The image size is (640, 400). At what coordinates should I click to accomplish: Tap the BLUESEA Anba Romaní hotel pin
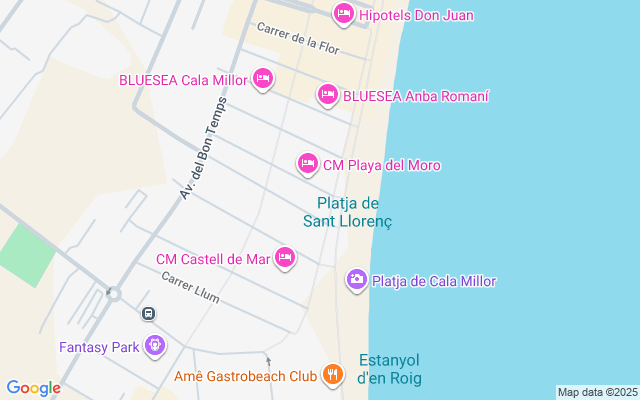pyautogui.click(x=327, y=95)
